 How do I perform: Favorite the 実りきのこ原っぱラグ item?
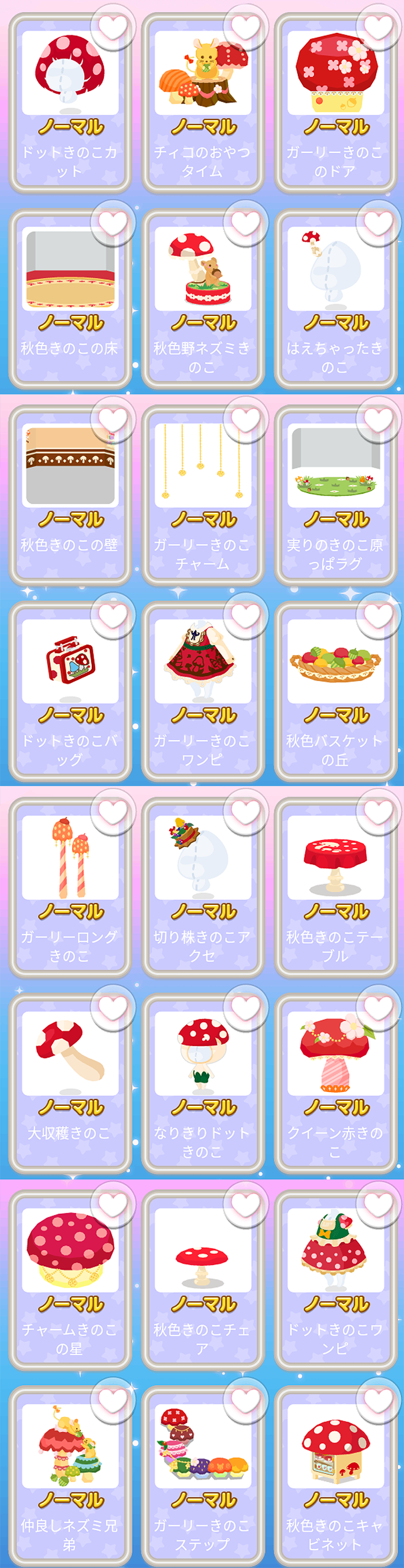(379, 419)
